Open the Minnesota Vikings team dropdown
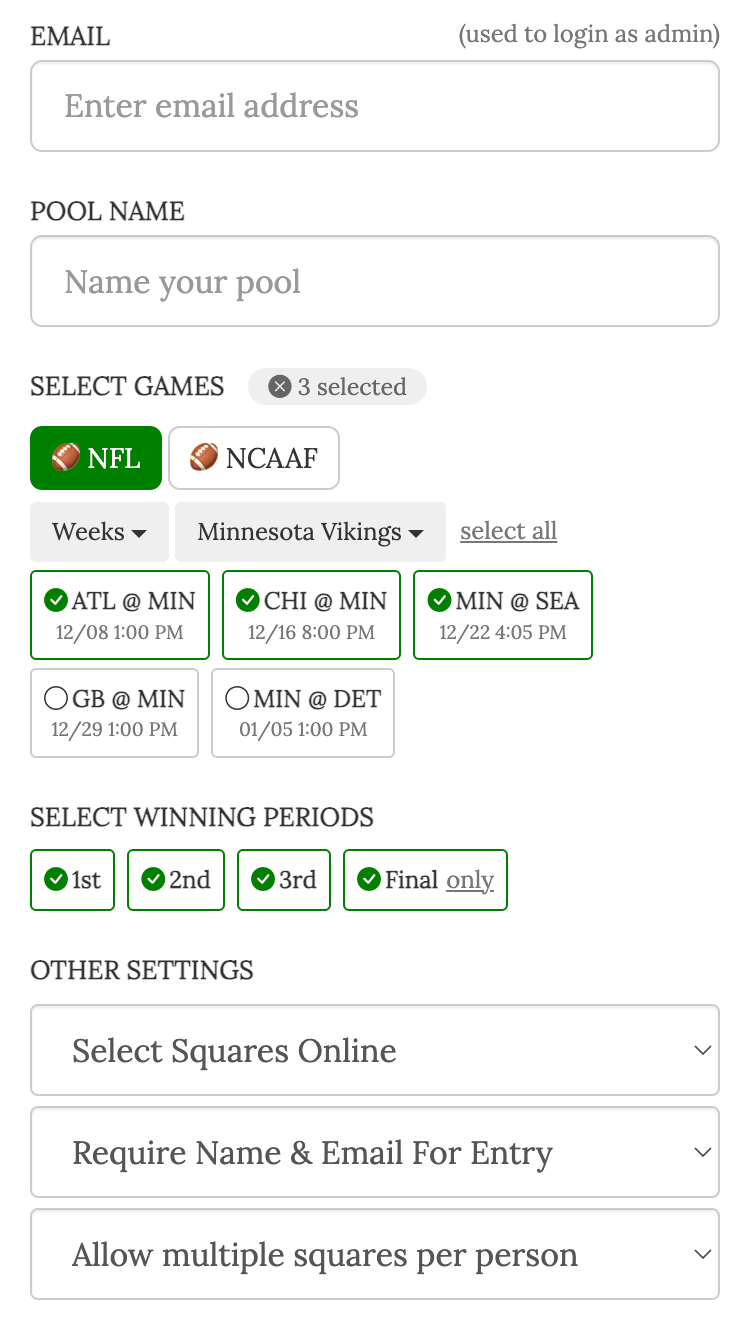Screen dimensions: 750x1334 (310, 531)
